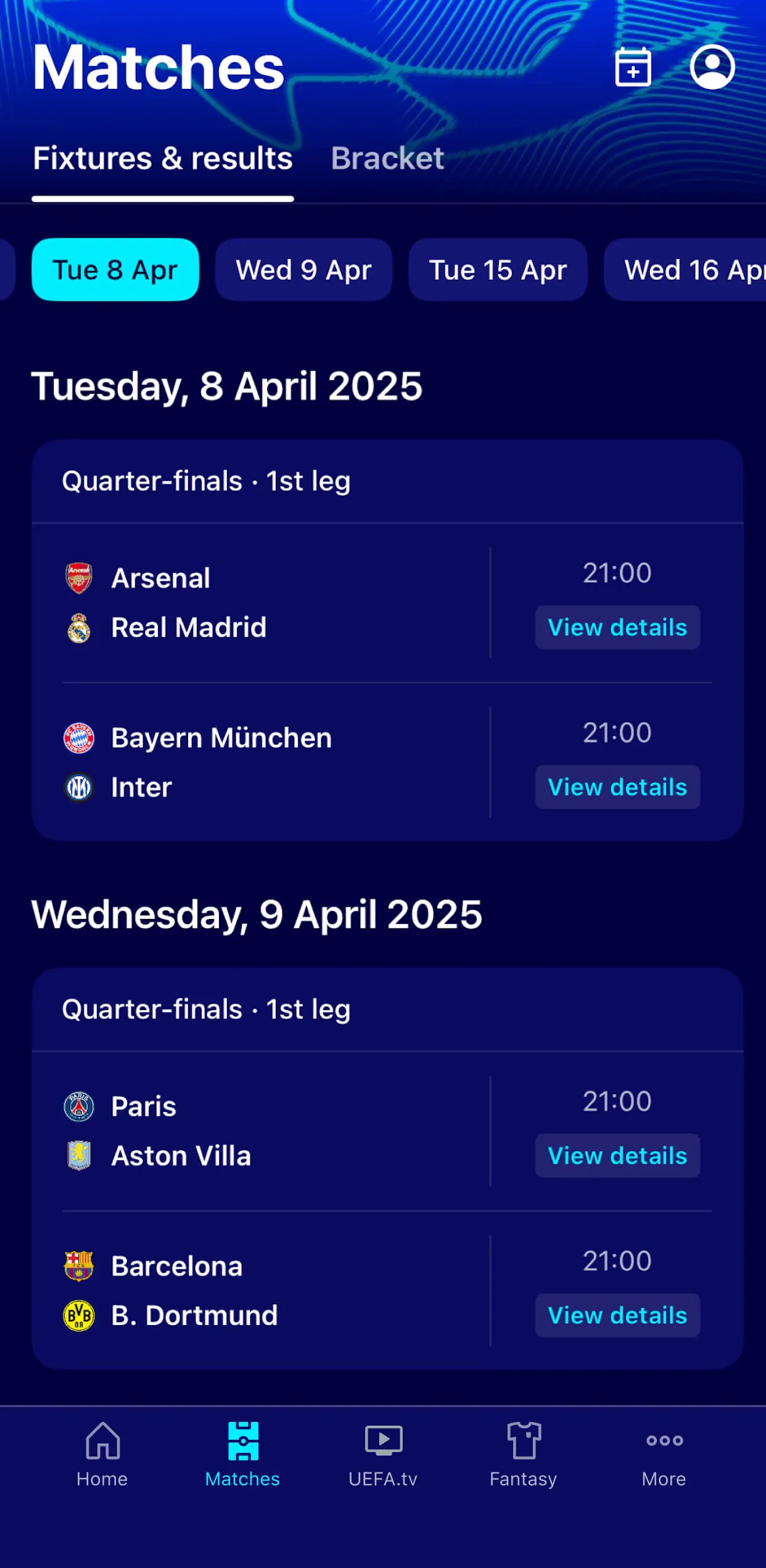
Task: View details for Paris vs Aston Villa
Action: pos(617,1156)
